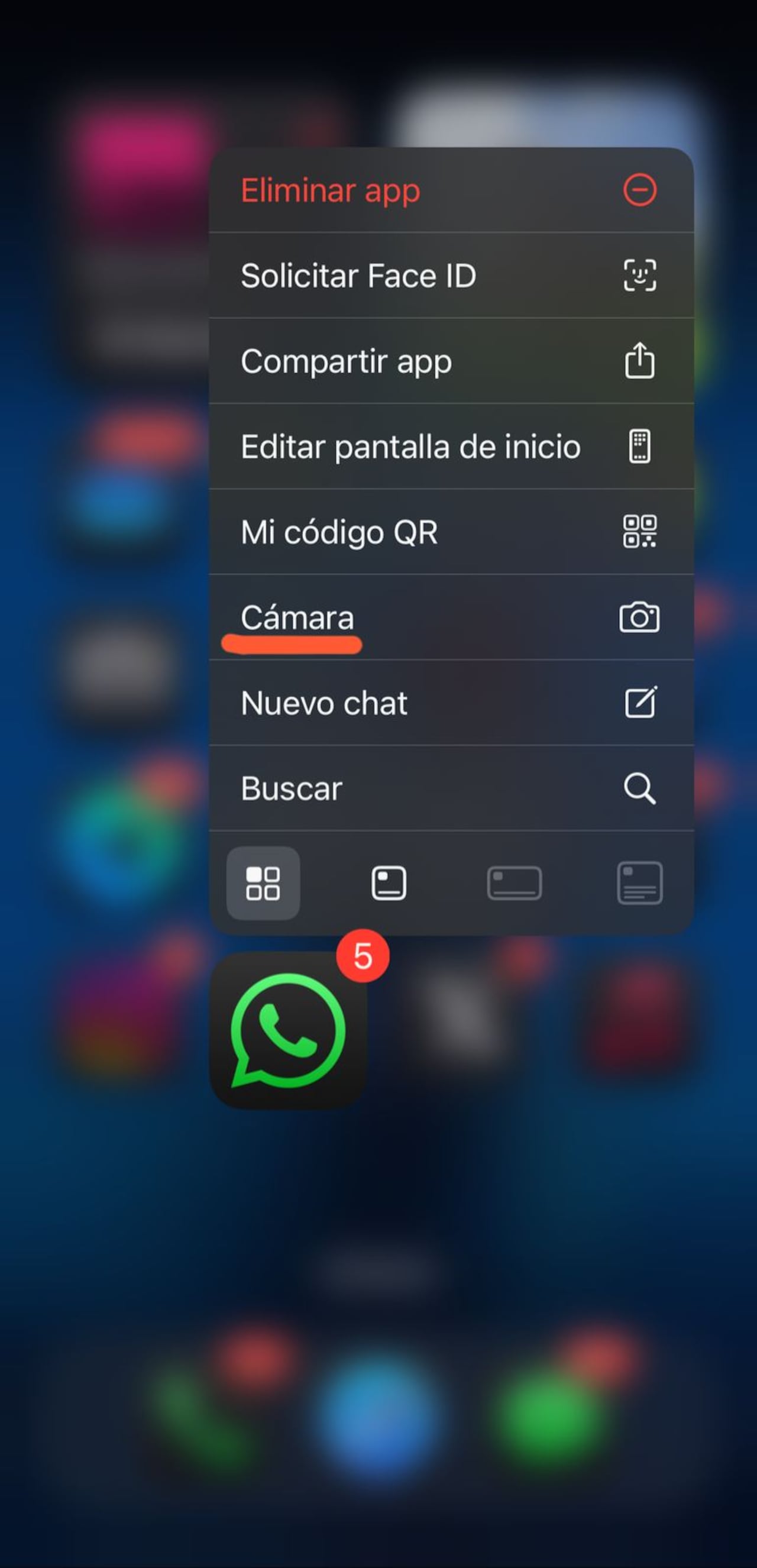Start a Nuevo chat

click(450, 703)
